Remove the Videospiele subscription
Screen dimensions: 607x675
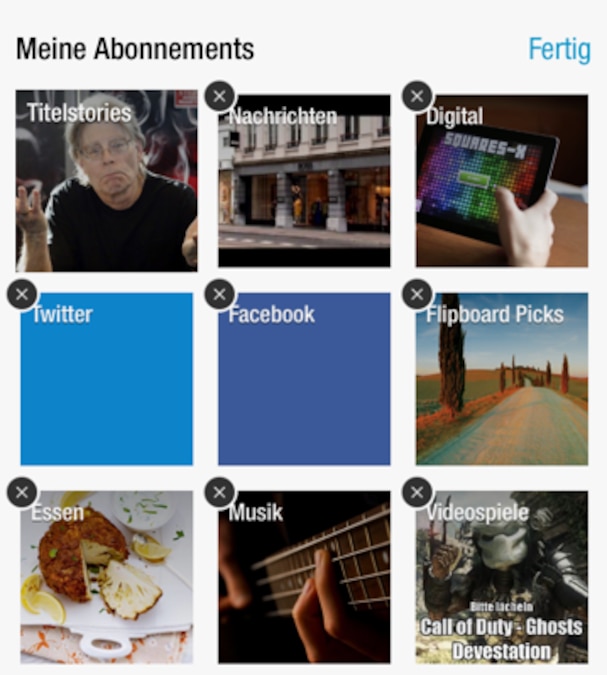pyautogui.click(x=417, y=492)
